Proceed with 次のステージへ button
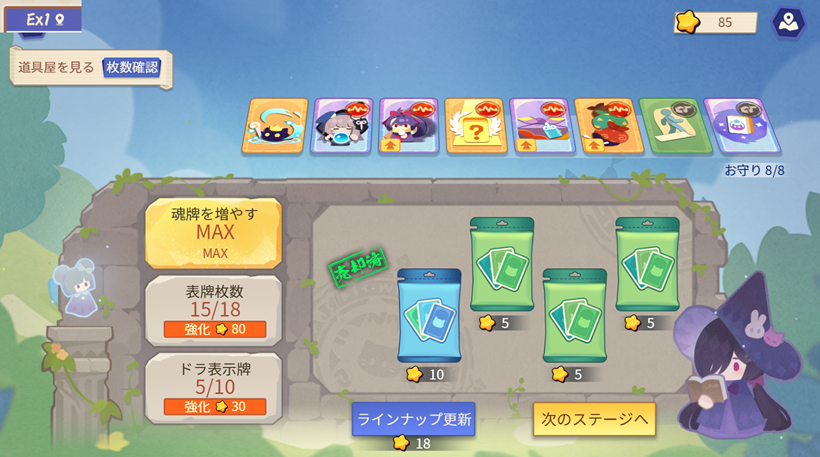This screenshot has width=820, height=457. tap(594, 419)
